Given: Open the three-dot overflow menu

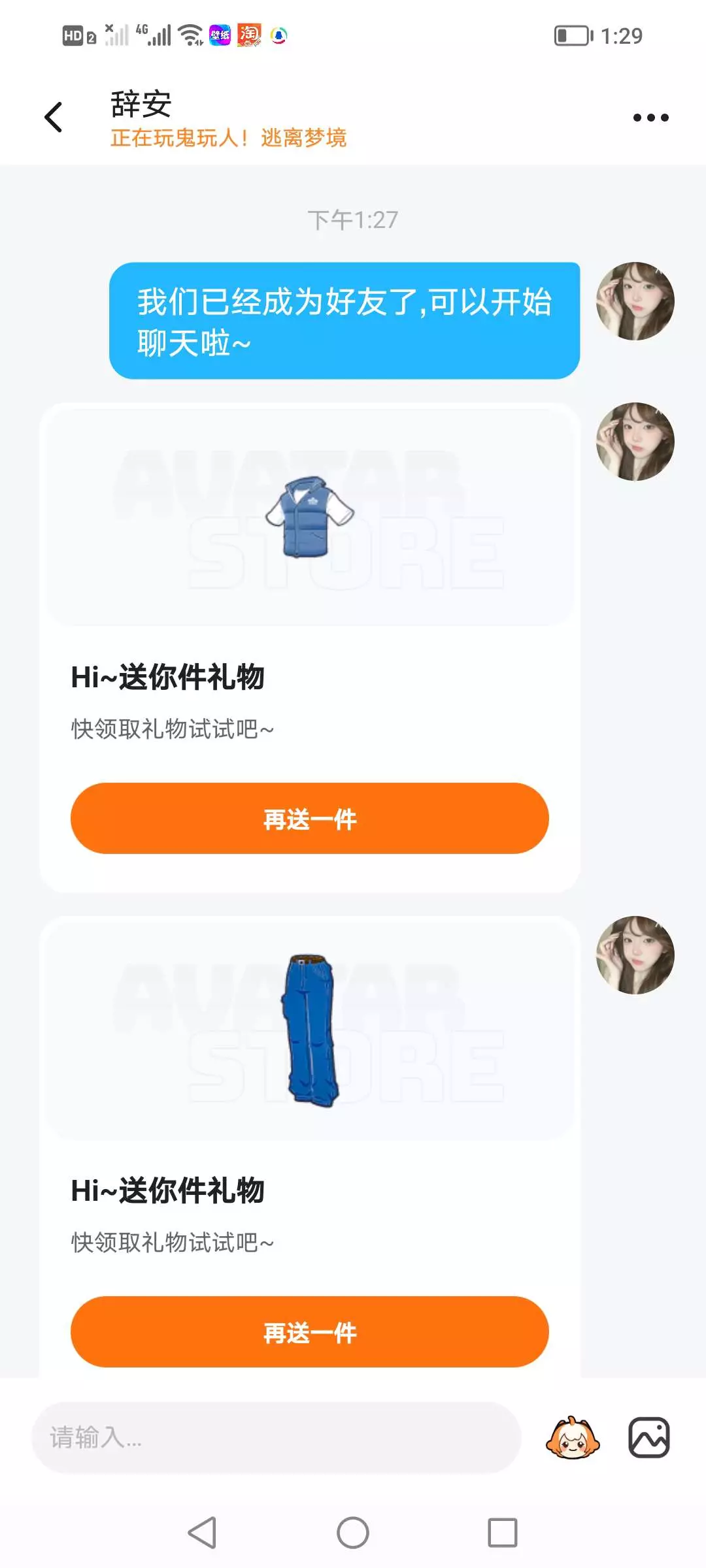Looking at the screenshot, I should pyautogui.click(x=650, y=118).
